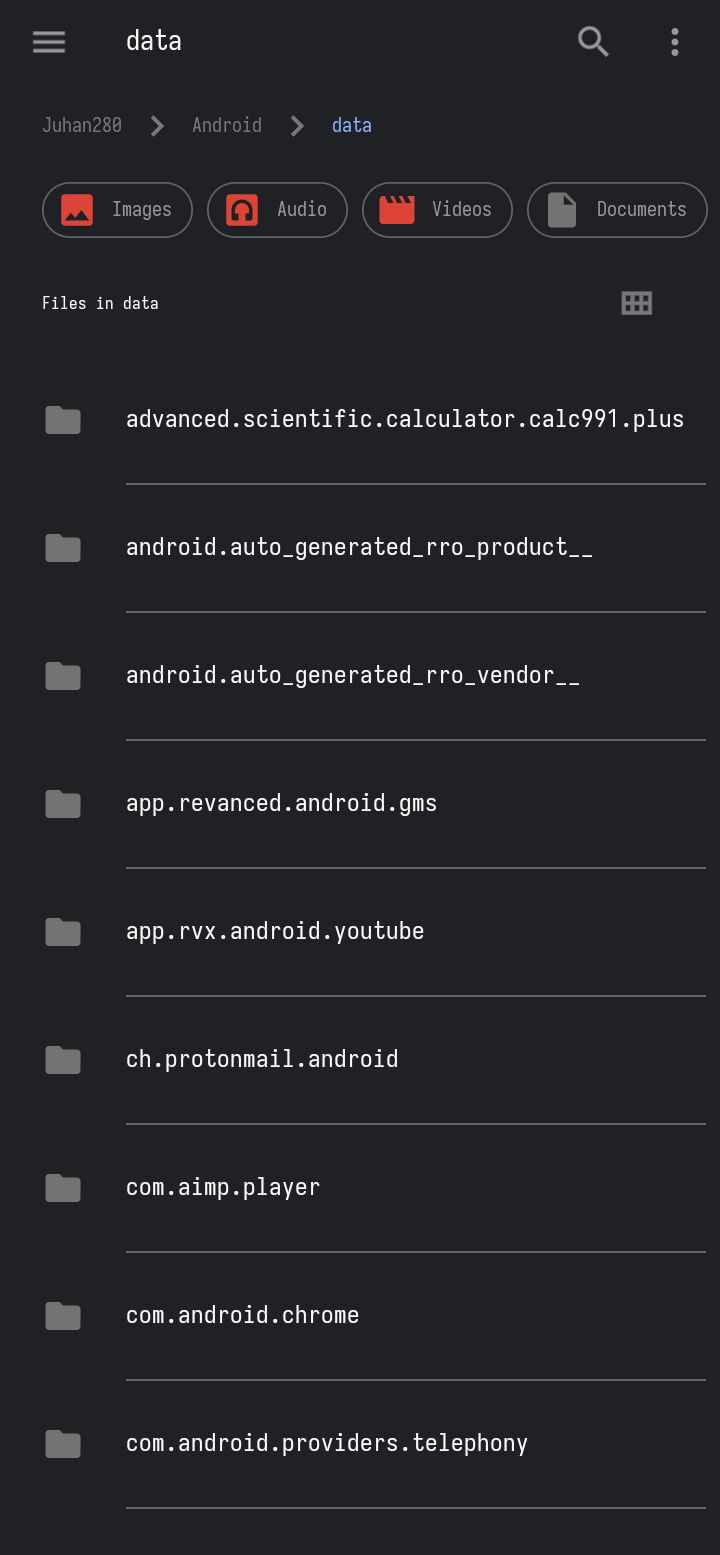Open the app.revanced.android.gms folder
Viewport: 720px width, 1555px height.
[x=281, y=803]
